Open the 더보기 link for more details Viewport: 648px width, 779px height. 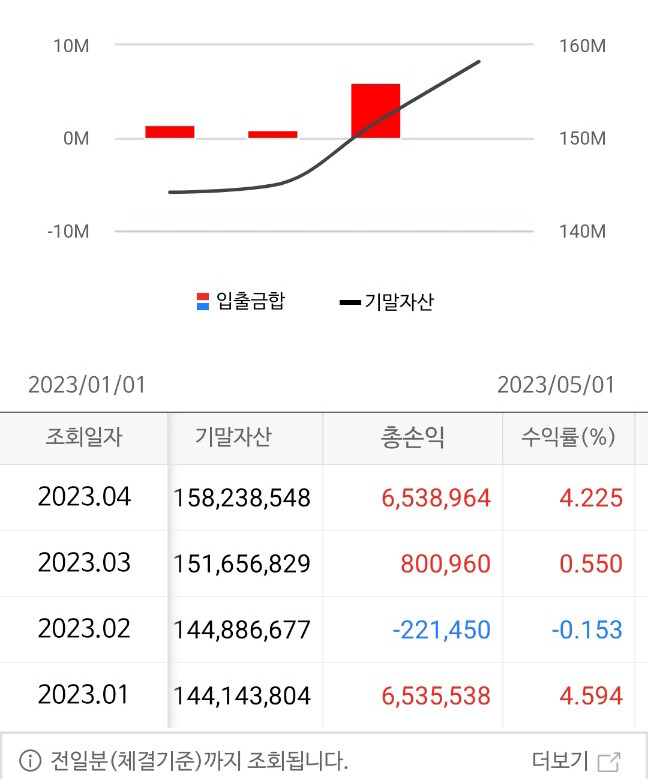576,761
